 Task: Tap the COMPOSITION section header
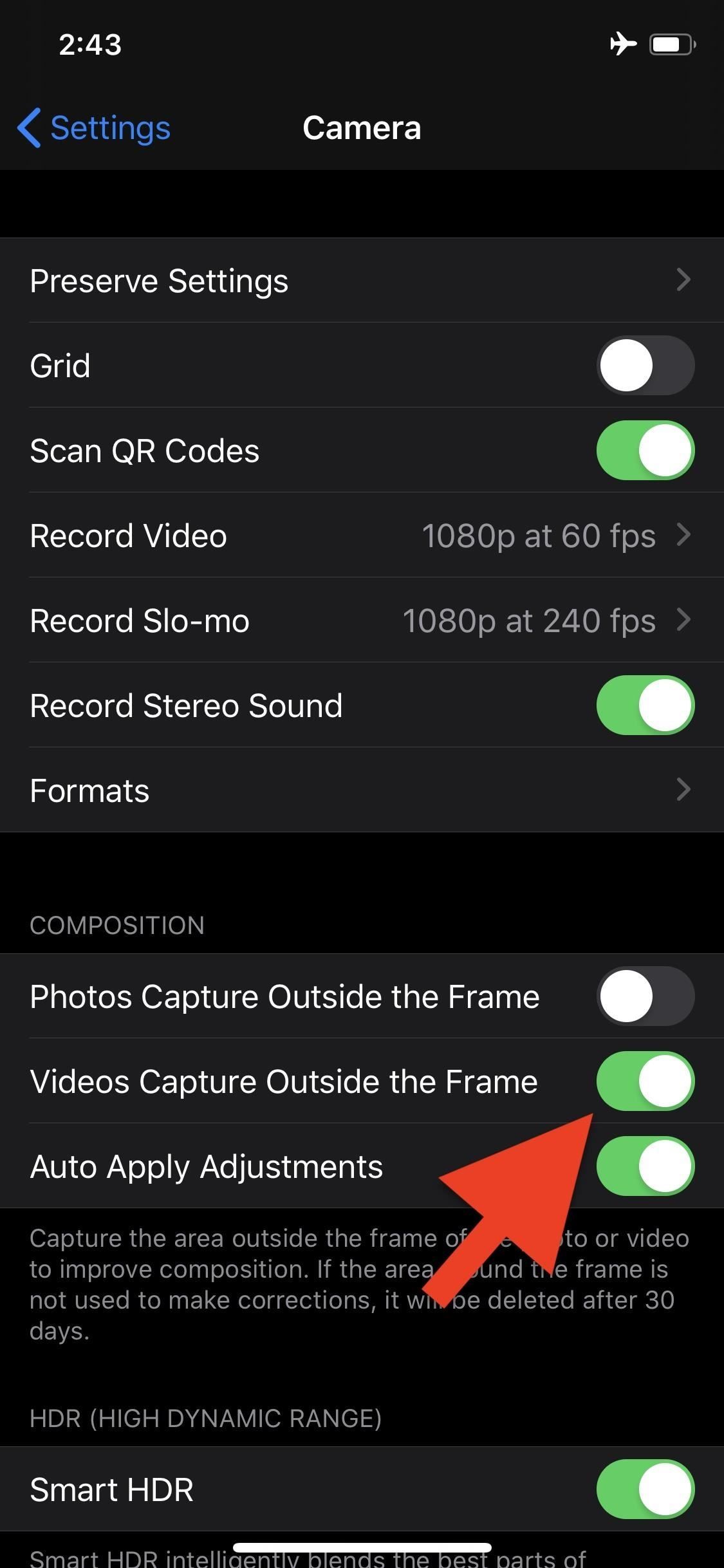click(116, 924)
